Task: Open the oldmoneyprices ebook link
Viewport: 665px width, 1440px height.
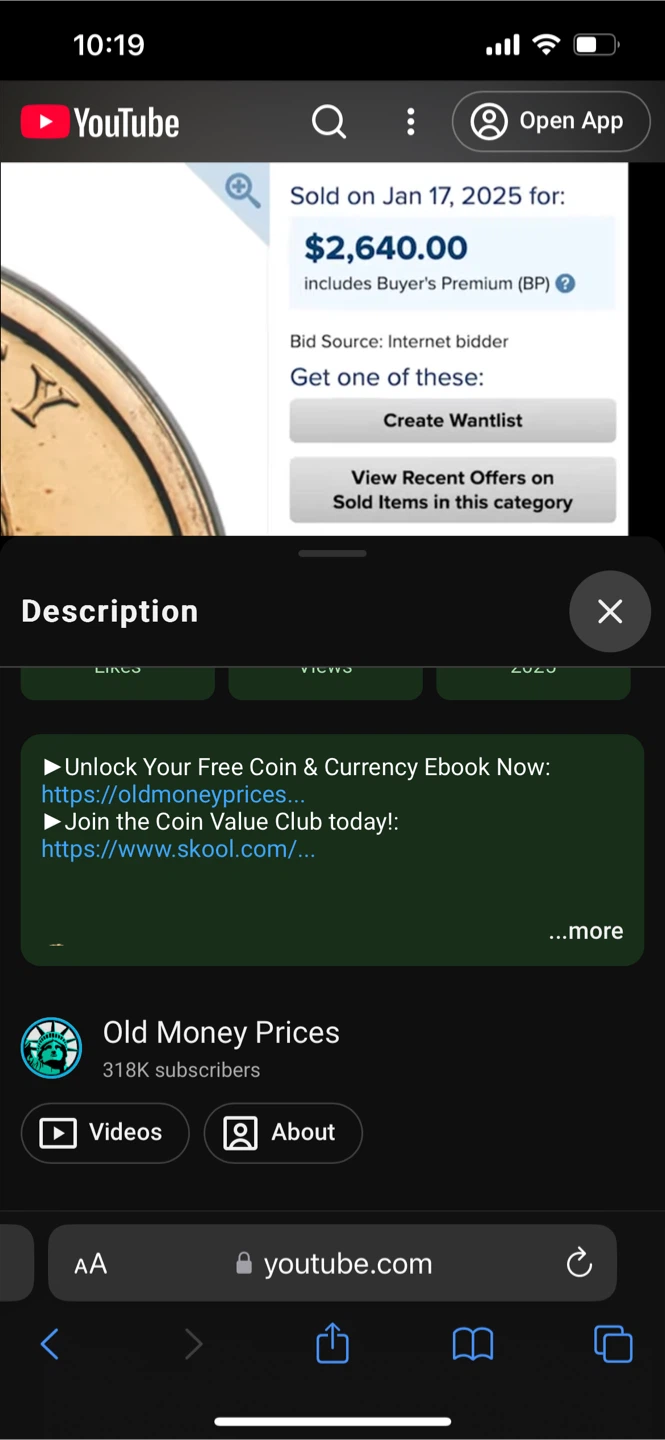Action: click(173, 795)
